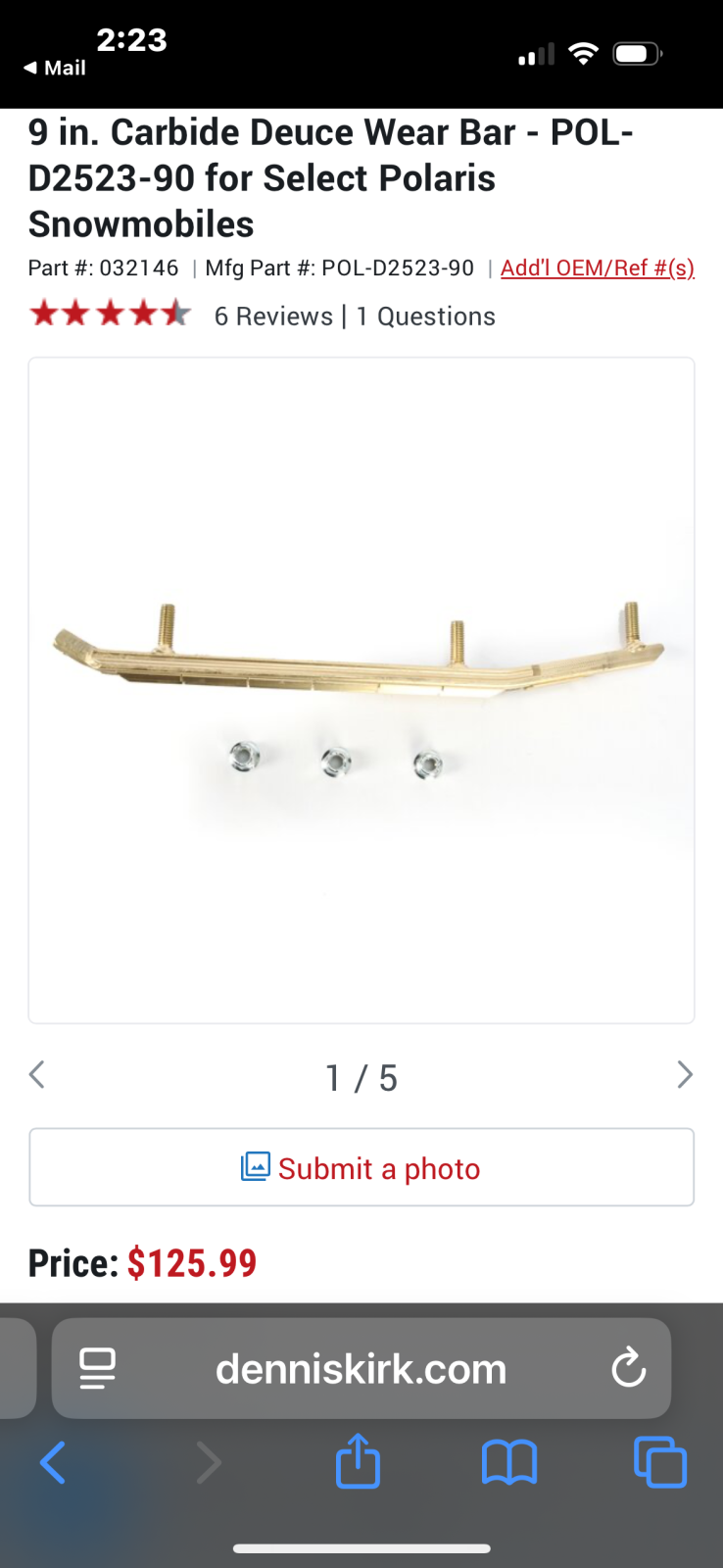Open the Add'l OEM/Ref #(s) link
Viewport: 723px width, 1568px height.
[x=598, y=268]
